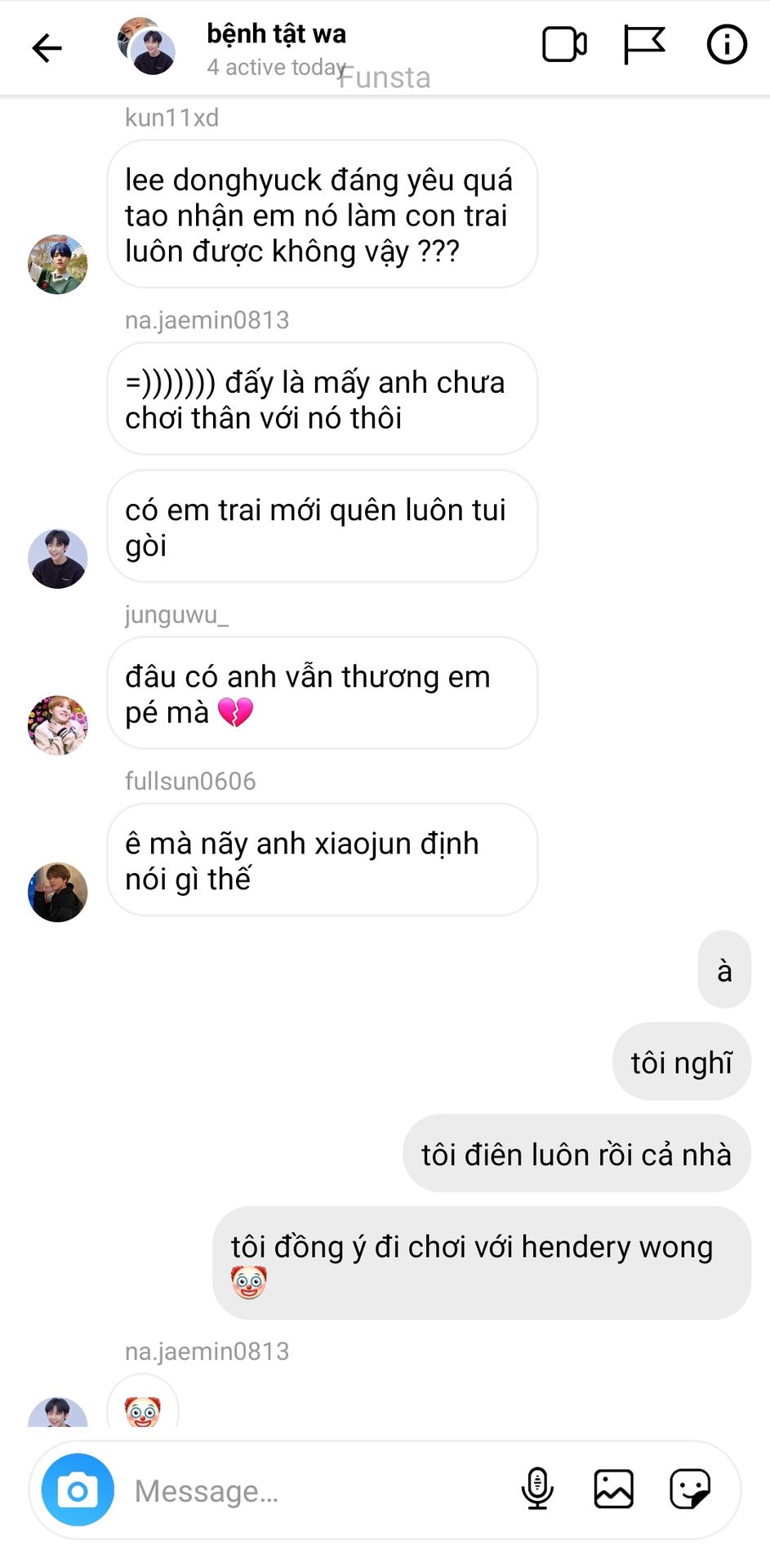
Task: Tap the flag icon in the header
Action: [x=644, y=45]
